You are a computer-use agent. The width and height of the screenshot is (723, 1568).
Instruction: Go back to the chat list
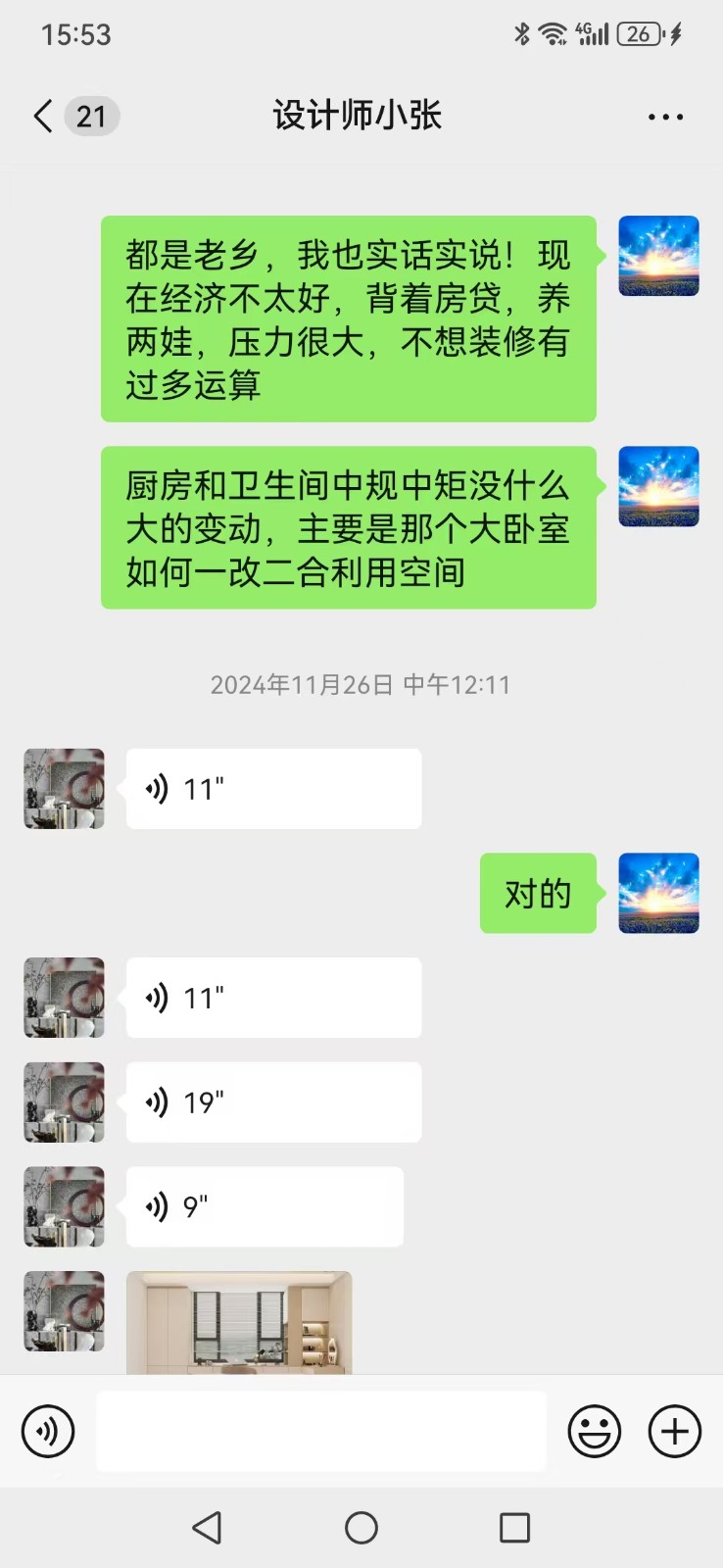coord(44,117)
